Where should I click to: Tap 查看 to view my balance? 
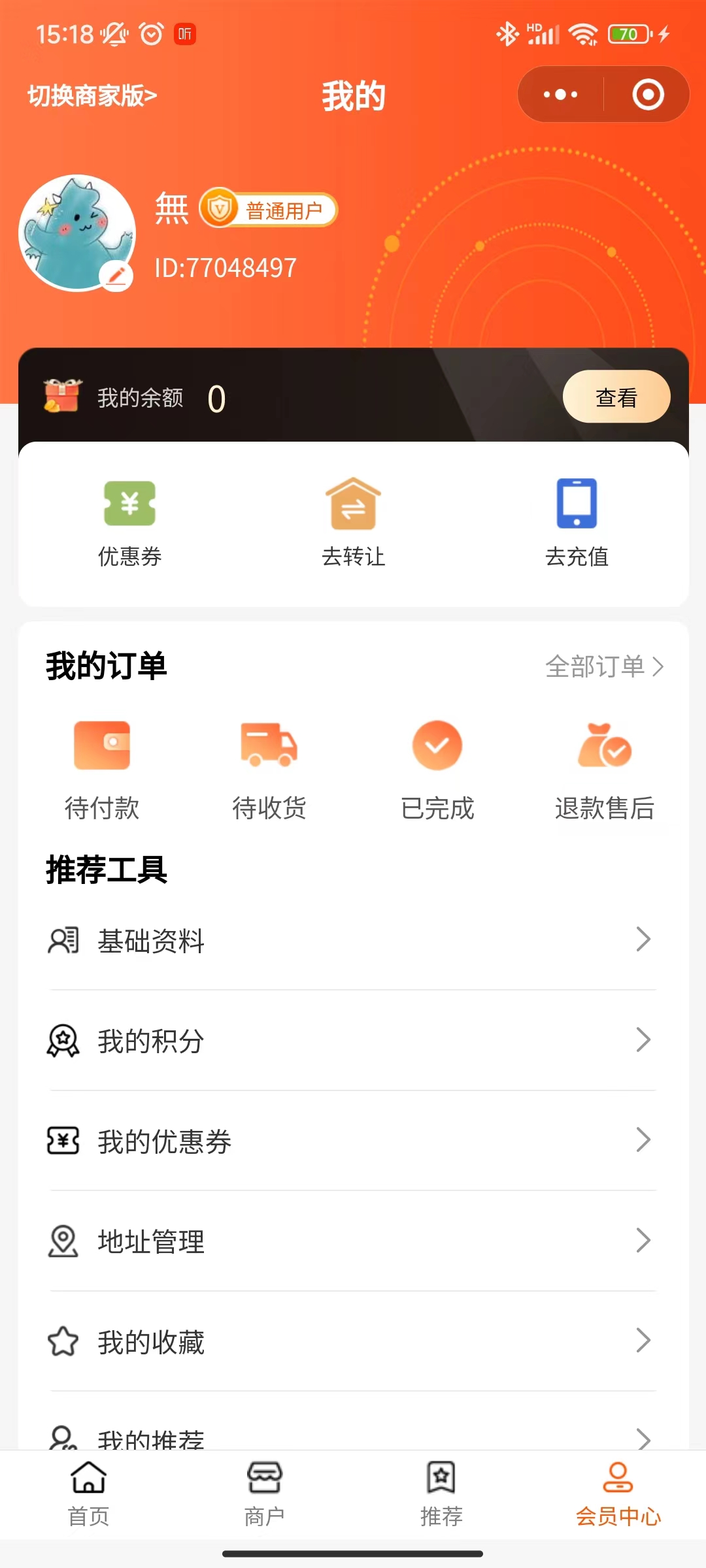(616, 397)
